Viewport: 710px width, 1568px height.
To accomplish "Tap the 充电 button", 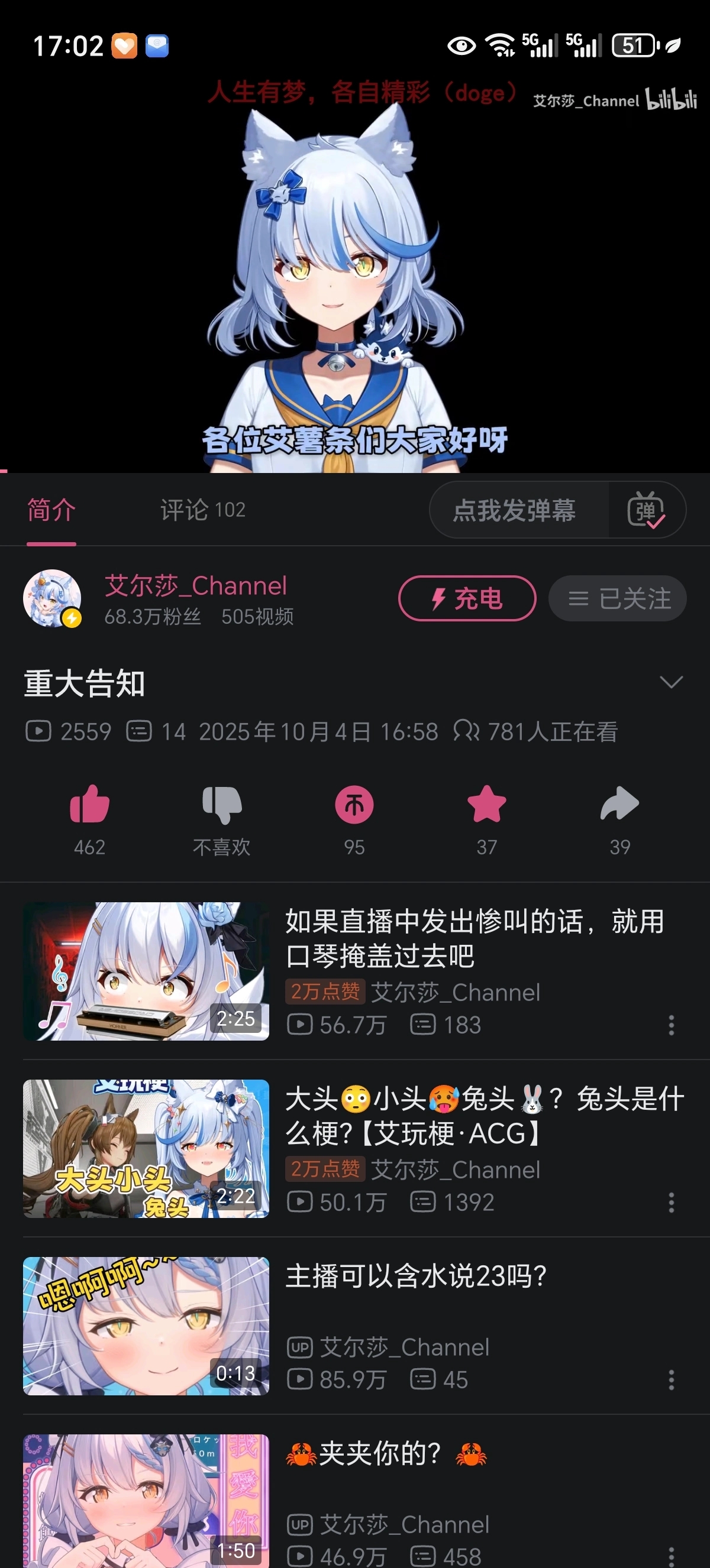I will pos(467,598).
